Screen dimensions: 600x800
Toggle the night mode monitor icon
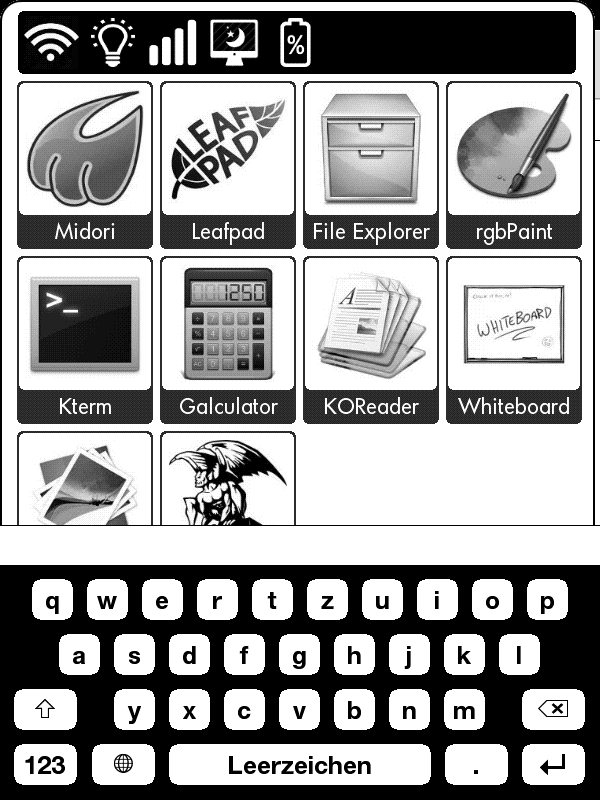pos(233,43)
